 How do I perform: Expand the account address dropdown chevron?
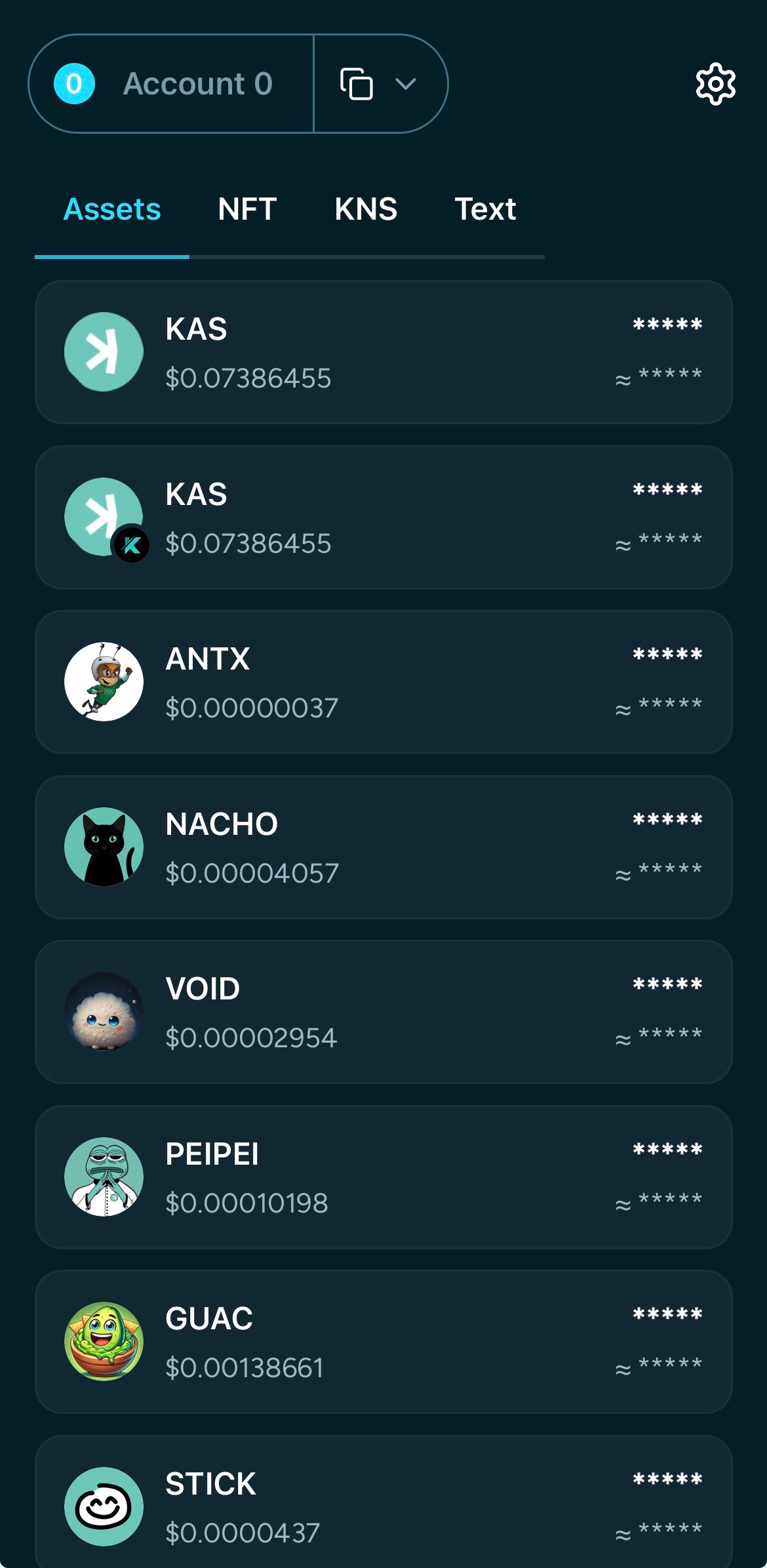tap(406, 83)
